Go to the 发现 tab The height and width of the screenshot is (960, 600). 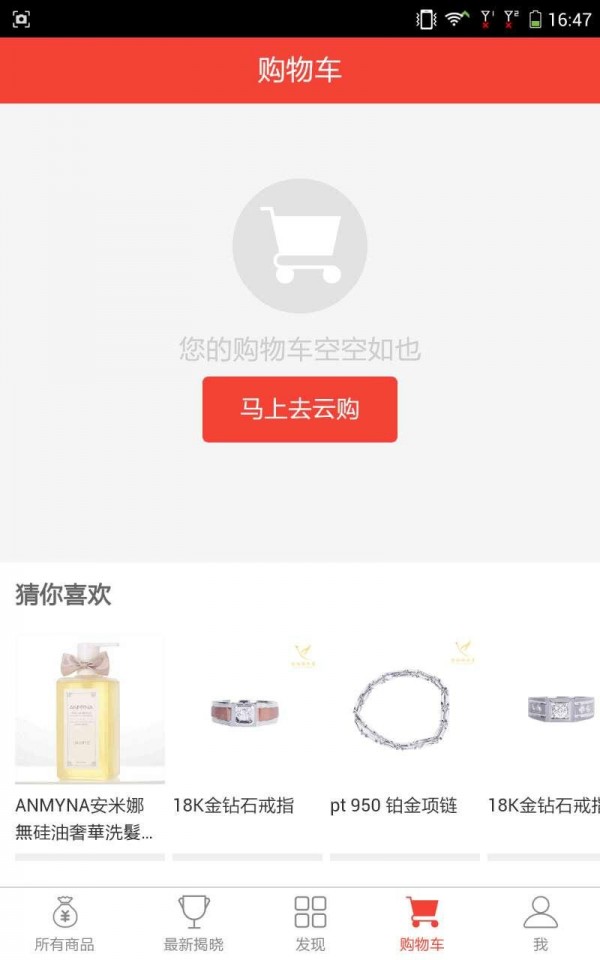click(x=310, y=924)
